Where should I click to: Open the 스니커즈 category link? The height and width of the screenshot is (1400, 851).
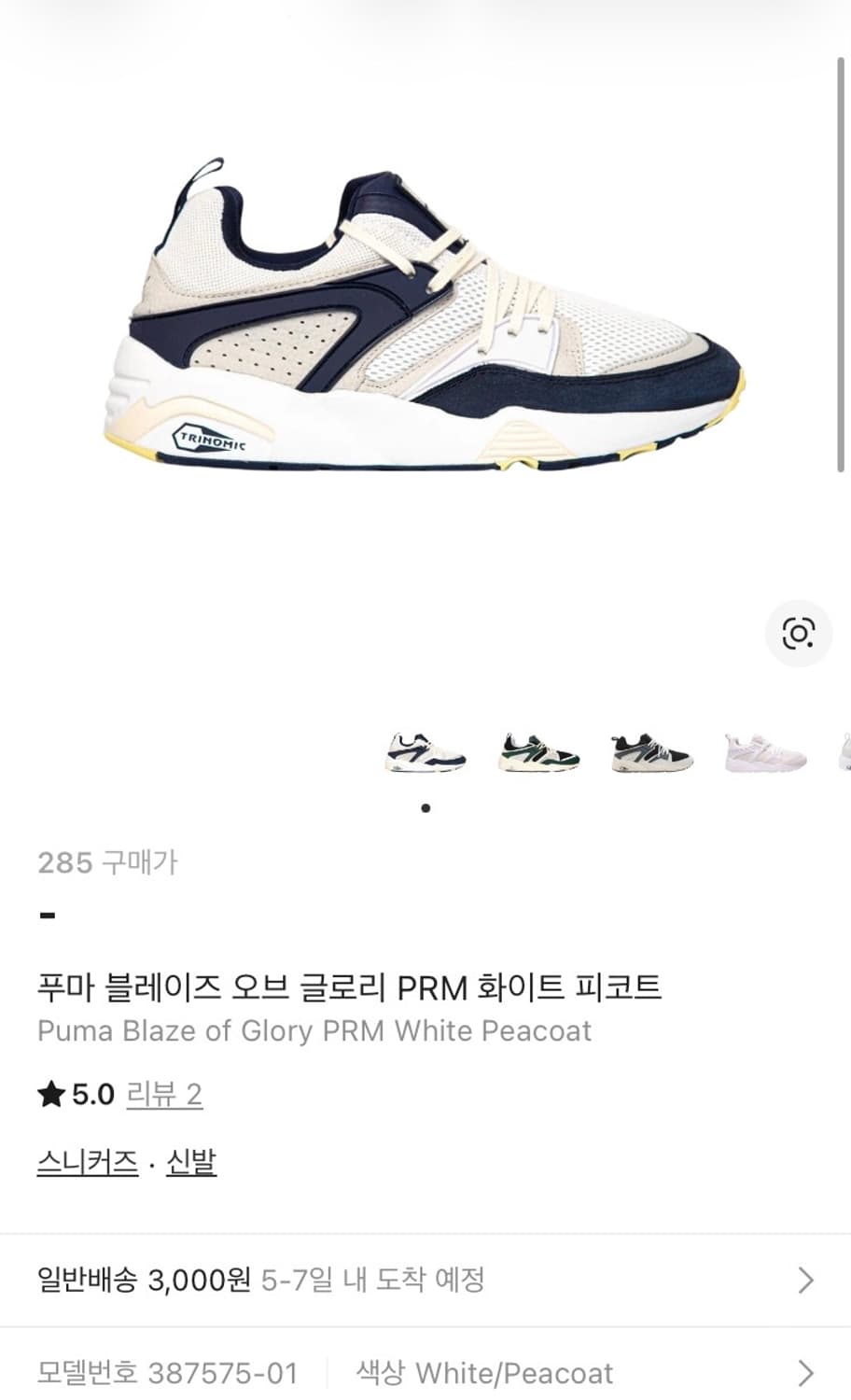pyautogui.click(x=85, y=1161)
